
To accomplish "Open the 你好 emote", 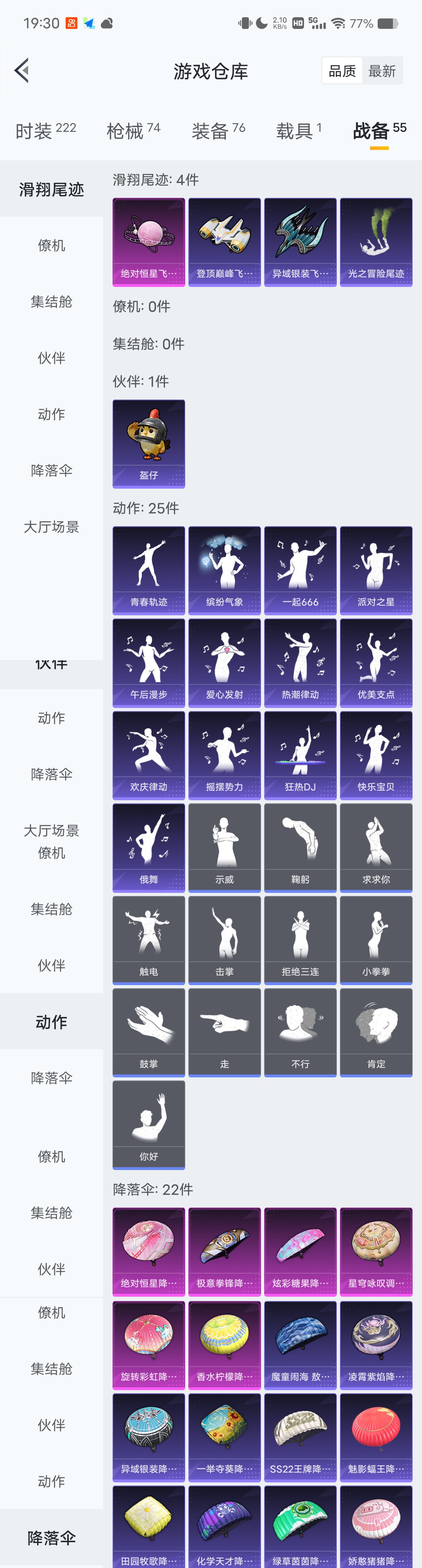I will (x=149, y=1125).
